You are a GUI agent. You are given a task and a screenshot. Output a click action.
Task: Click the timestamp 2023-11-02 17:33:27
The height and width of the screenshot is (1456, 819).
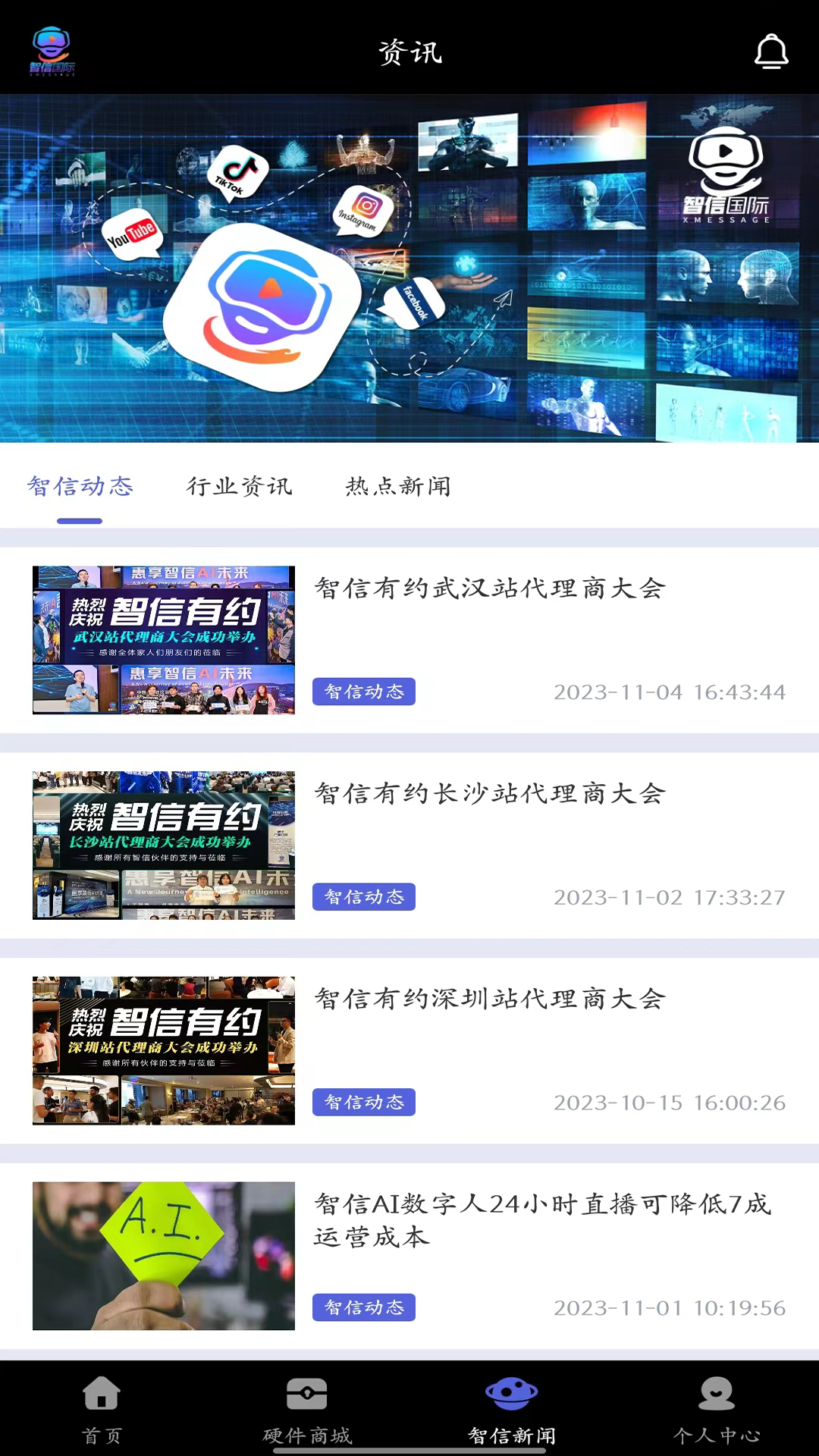tap(670, 896)
